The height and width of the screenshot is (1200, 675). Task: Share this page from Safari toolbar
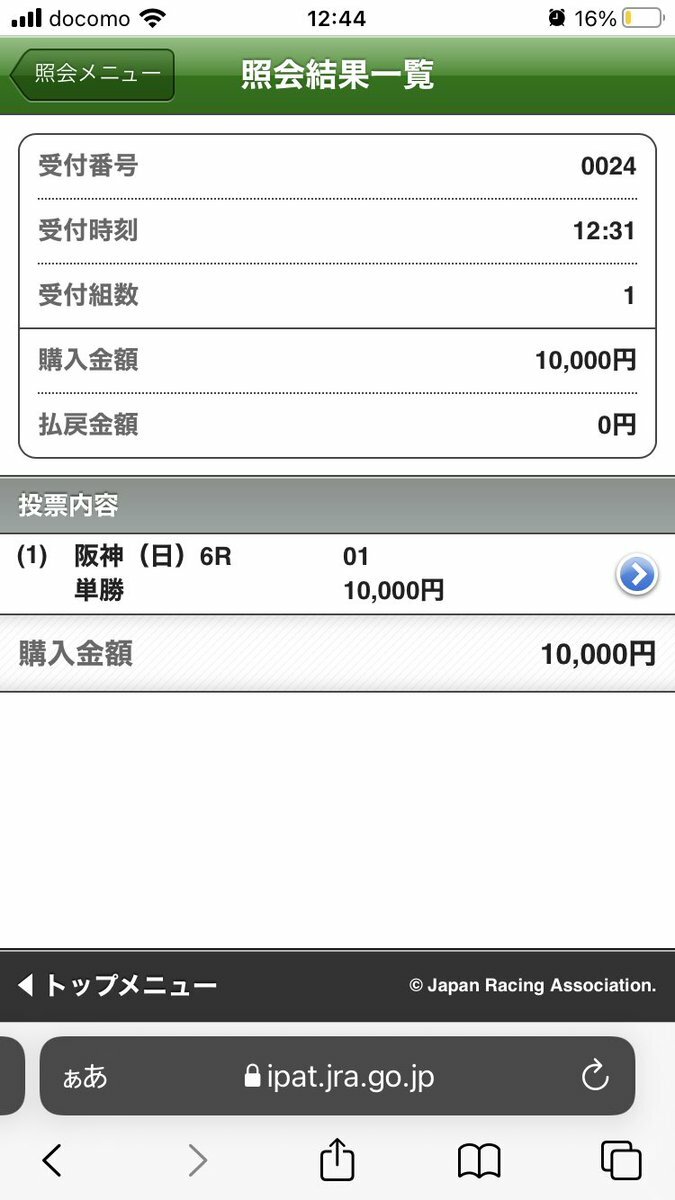click(x=337, y=1159)
